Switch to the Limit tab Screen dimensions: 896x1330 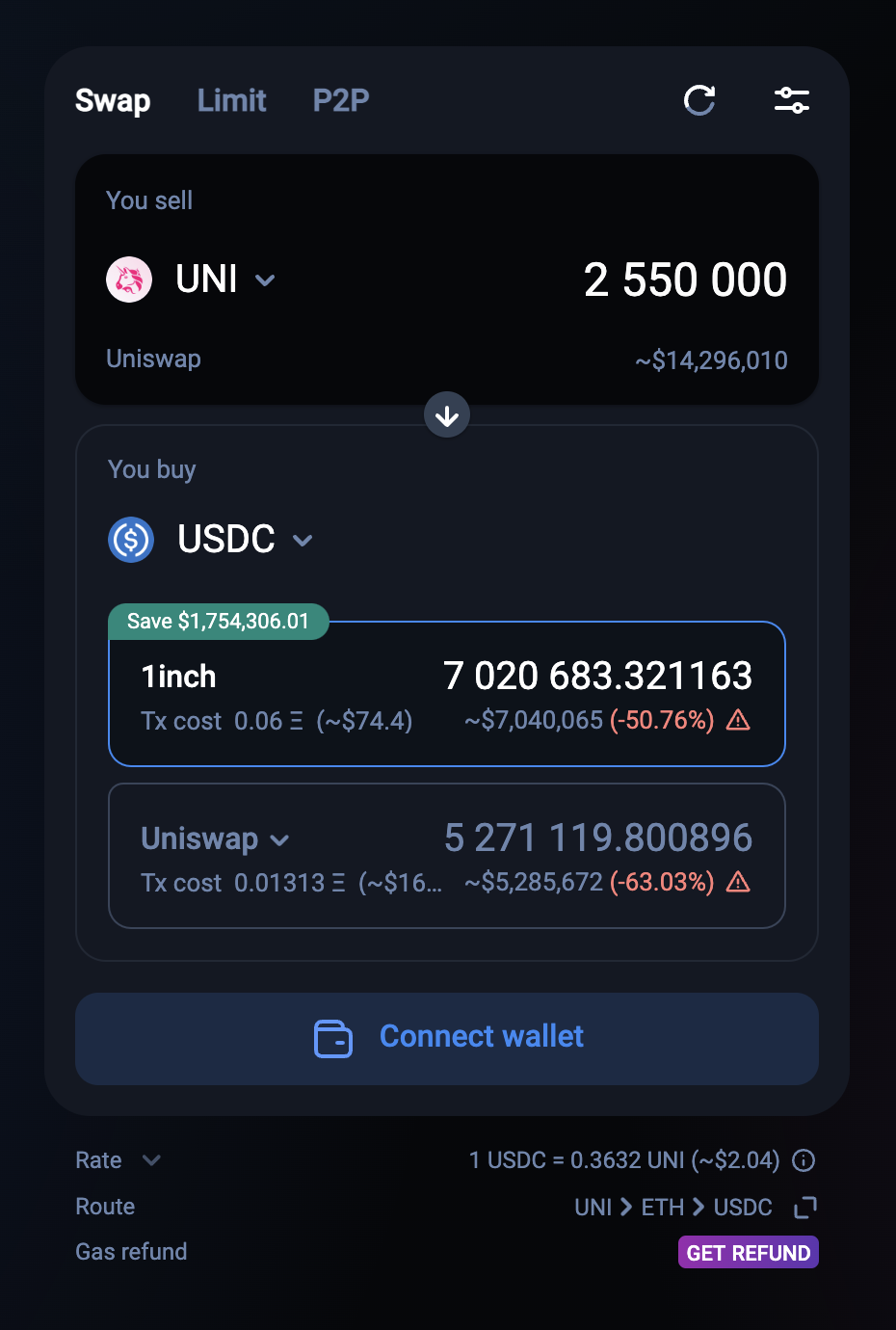click(x=231, y=100)
